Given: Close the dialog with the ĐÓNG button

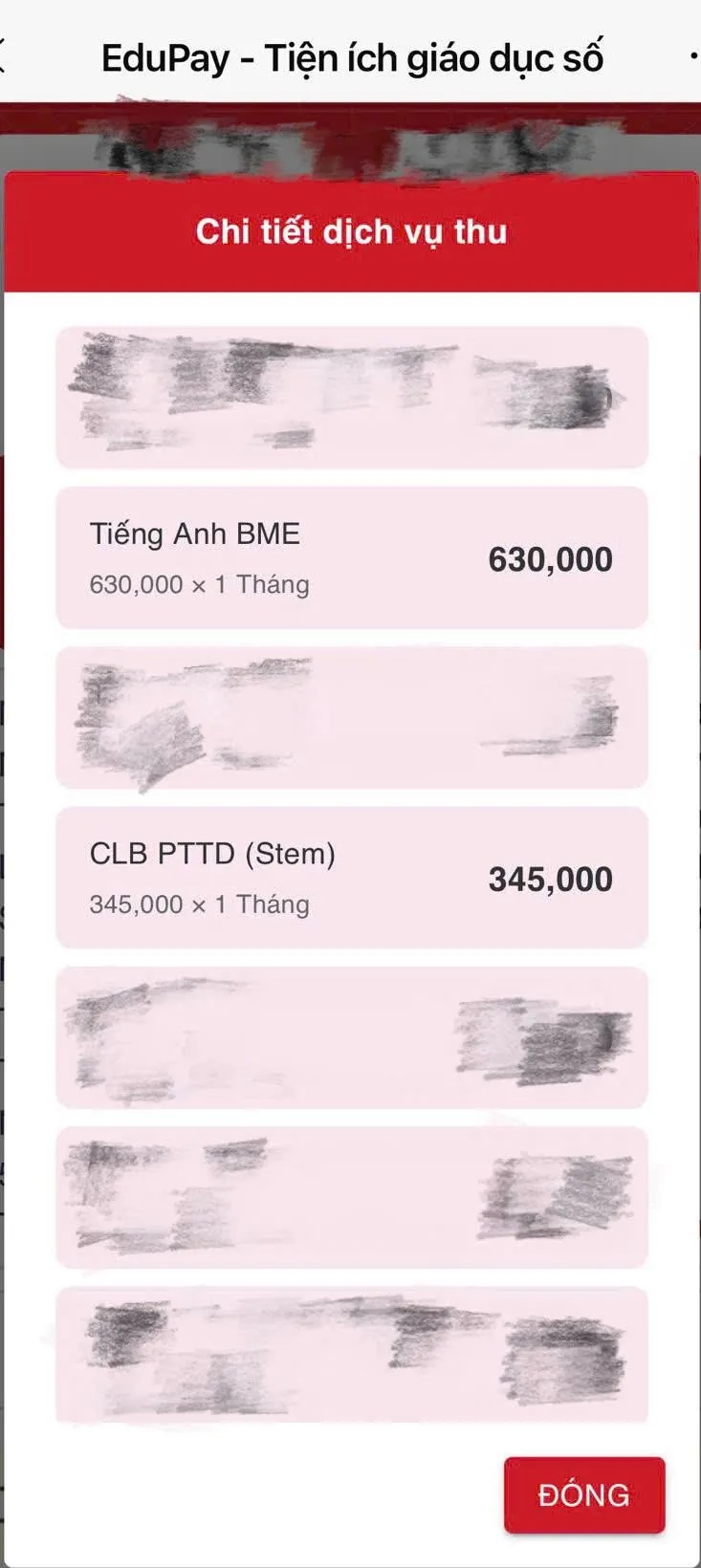Looking at the screenshot, I should 583,1494.
